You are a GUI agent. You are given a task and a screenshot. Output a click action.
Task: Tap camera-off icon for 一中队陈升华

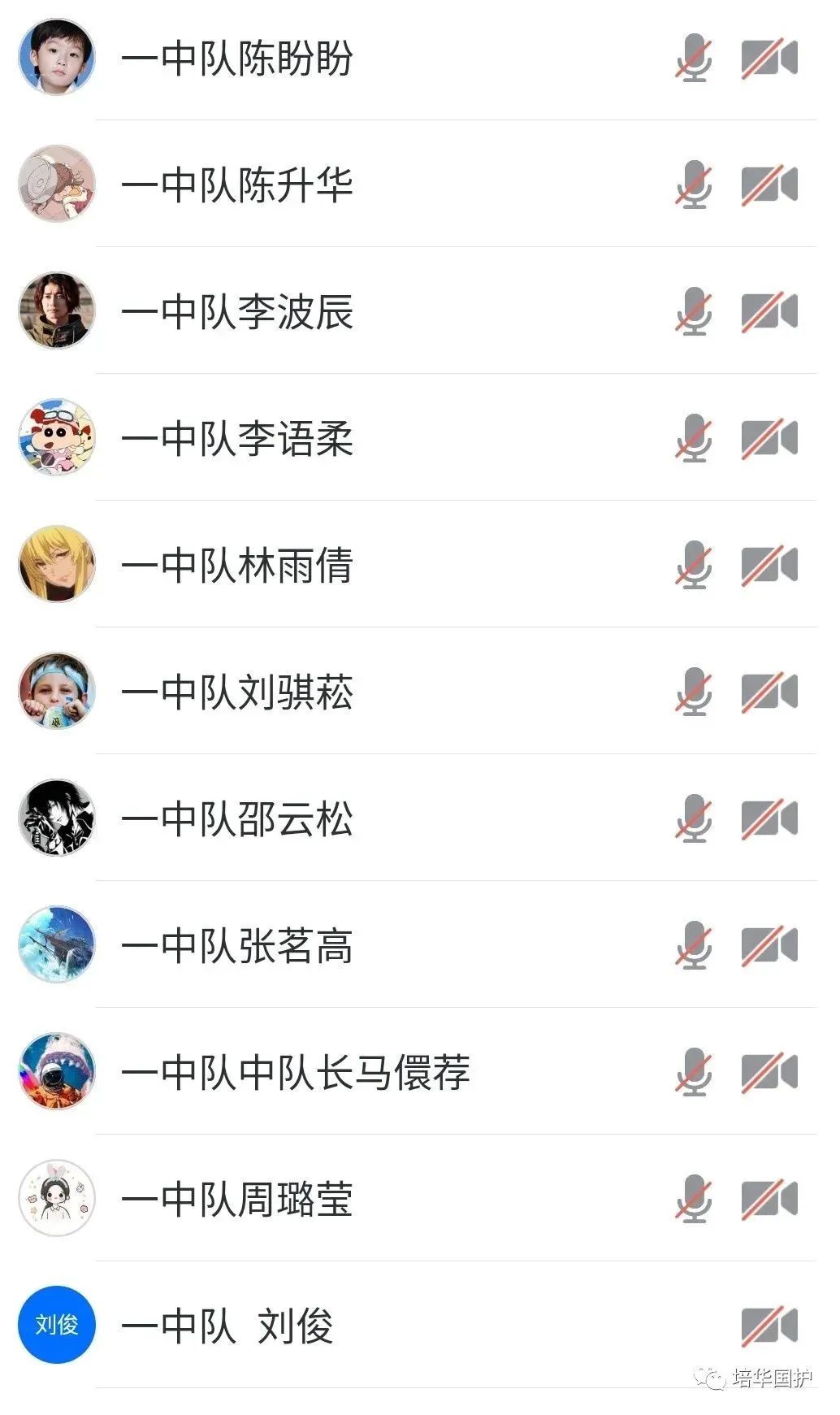click(769, 185)
